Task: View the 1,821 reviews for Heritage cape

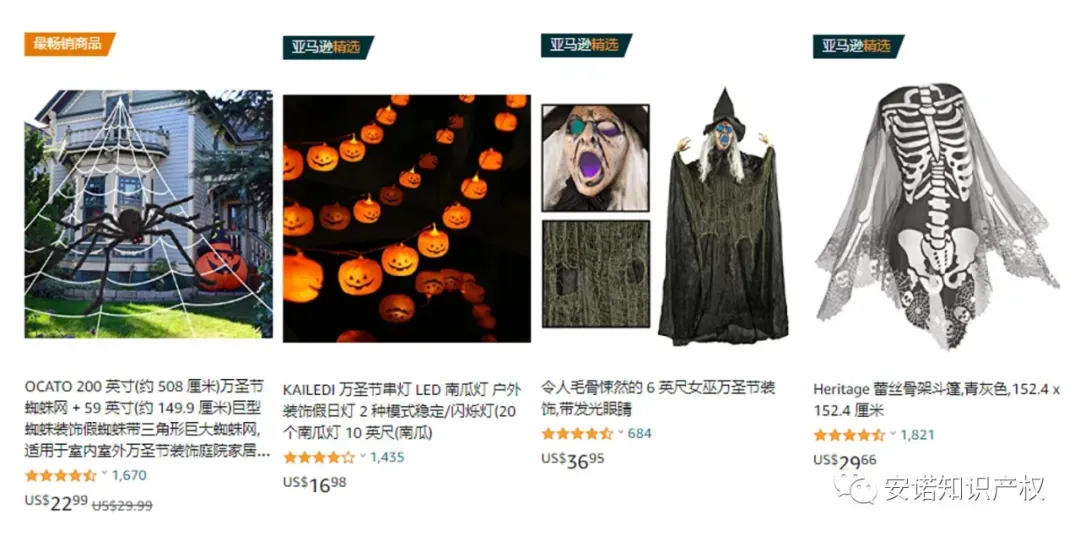Action: 917,435
